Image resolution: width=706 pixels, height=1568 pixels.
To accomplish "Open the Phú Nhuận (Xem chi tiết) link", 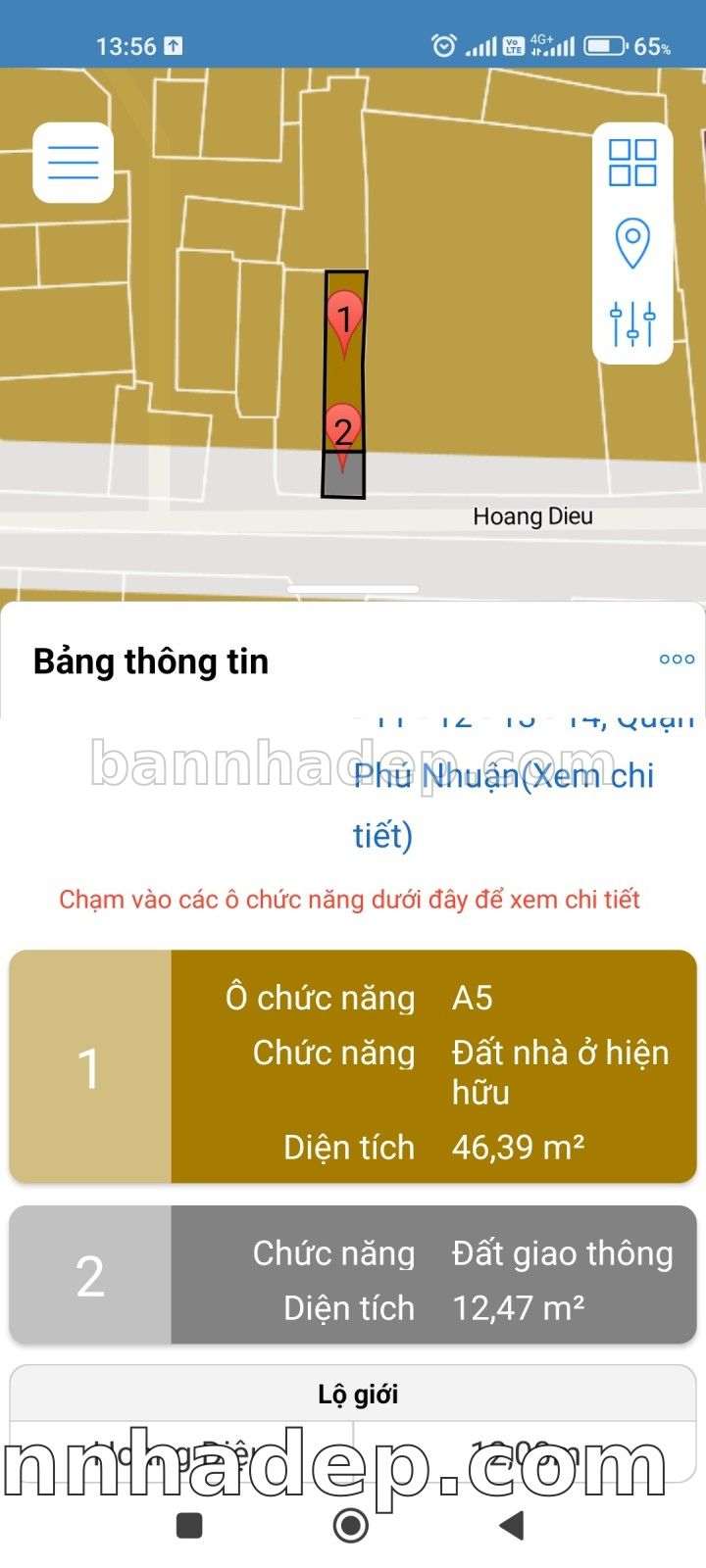I will [x=503, y=777].
